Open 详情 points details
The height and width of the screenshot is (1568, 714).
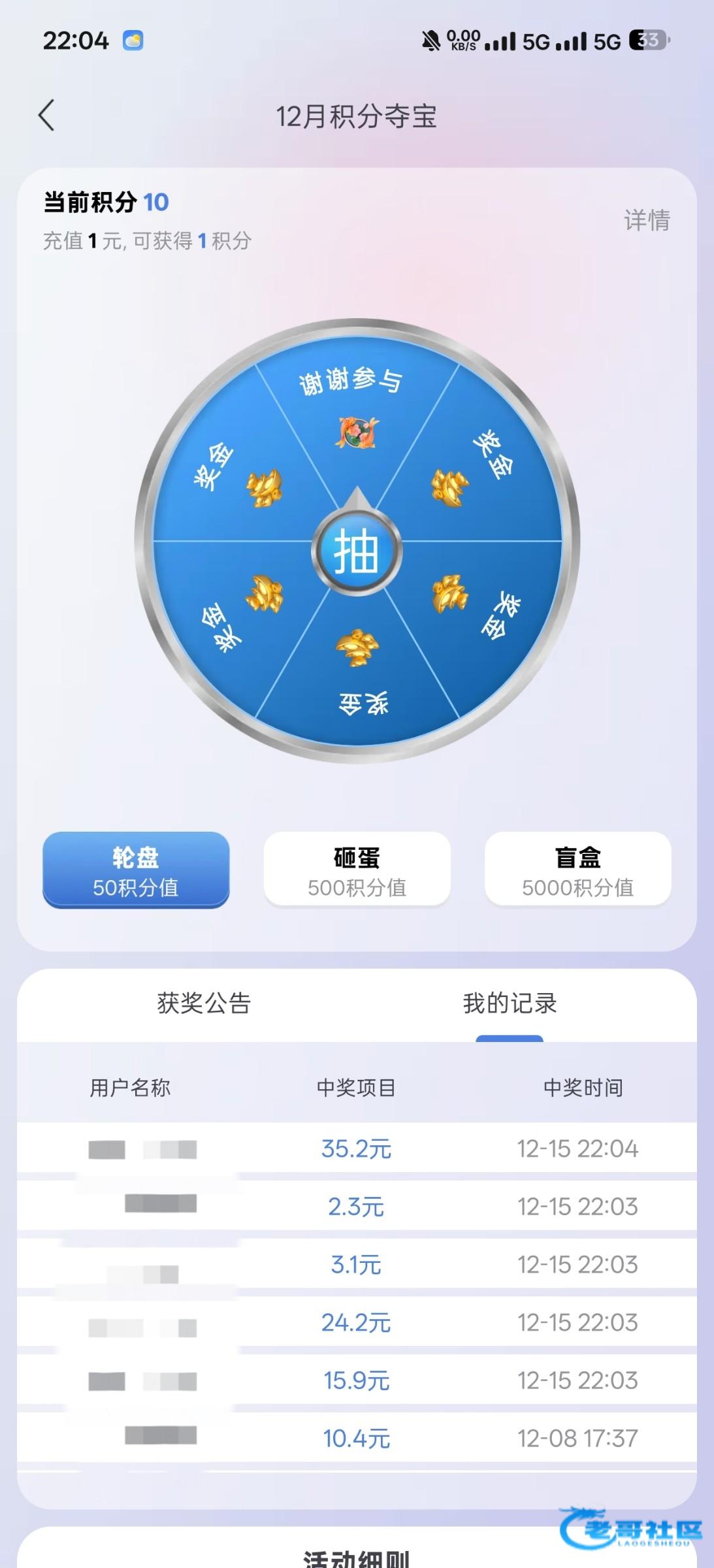(x=646, y=220)
